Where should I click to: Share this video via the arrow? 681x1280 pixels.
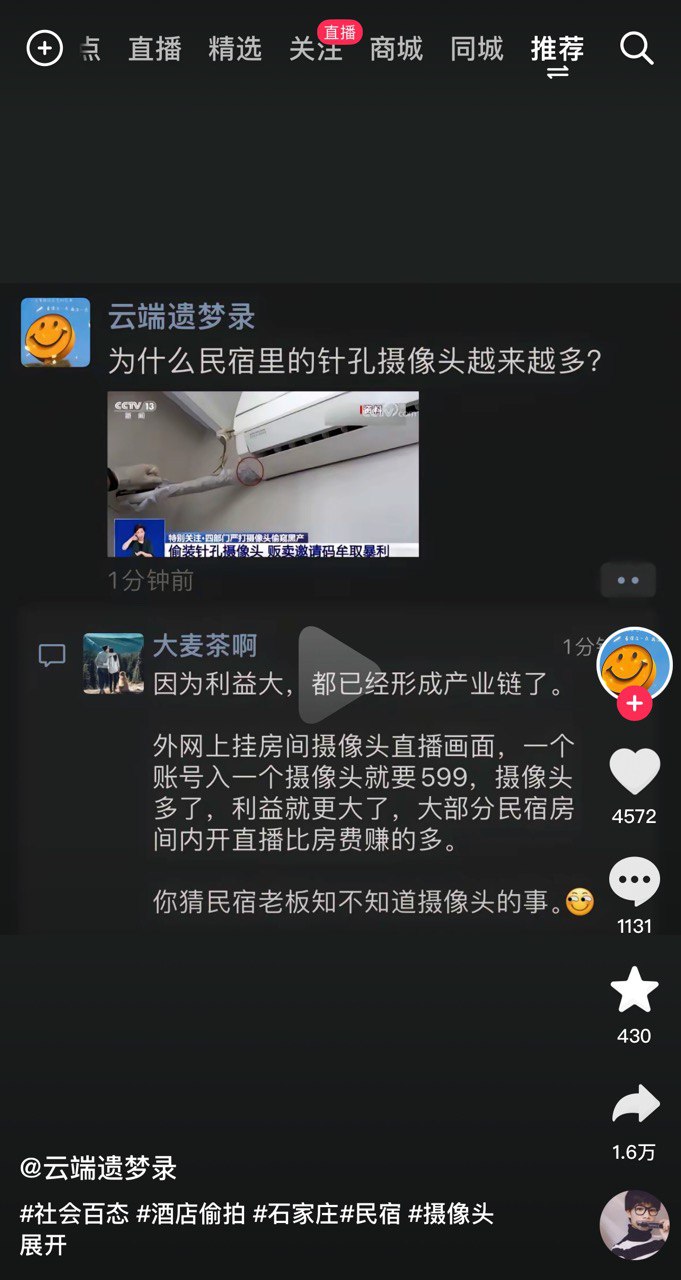(635, 1104)
